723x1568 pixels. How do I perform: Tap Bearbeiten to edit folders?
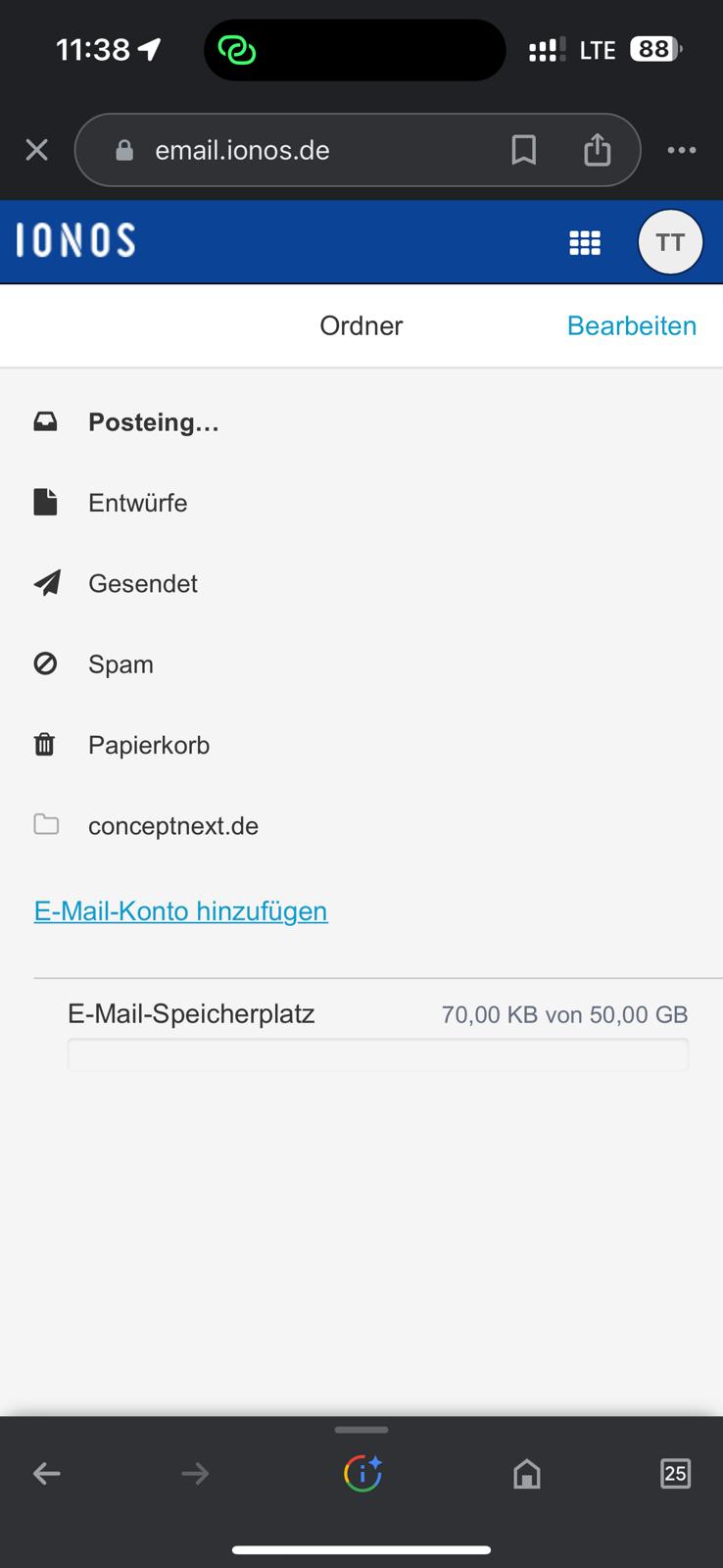click(631, 326)
